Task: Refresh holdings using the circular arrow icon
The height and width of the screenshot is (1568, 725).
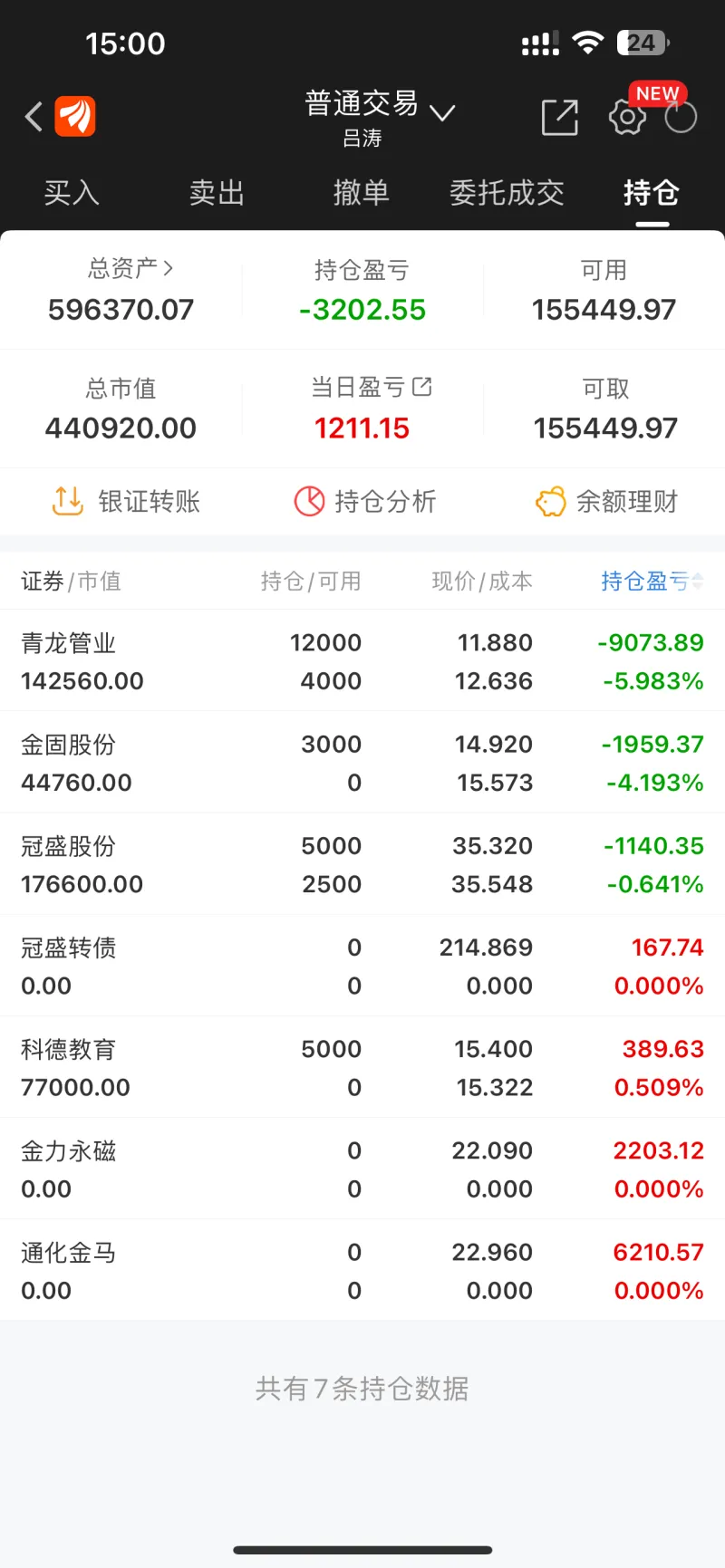Action: click(x=681, y=117)
